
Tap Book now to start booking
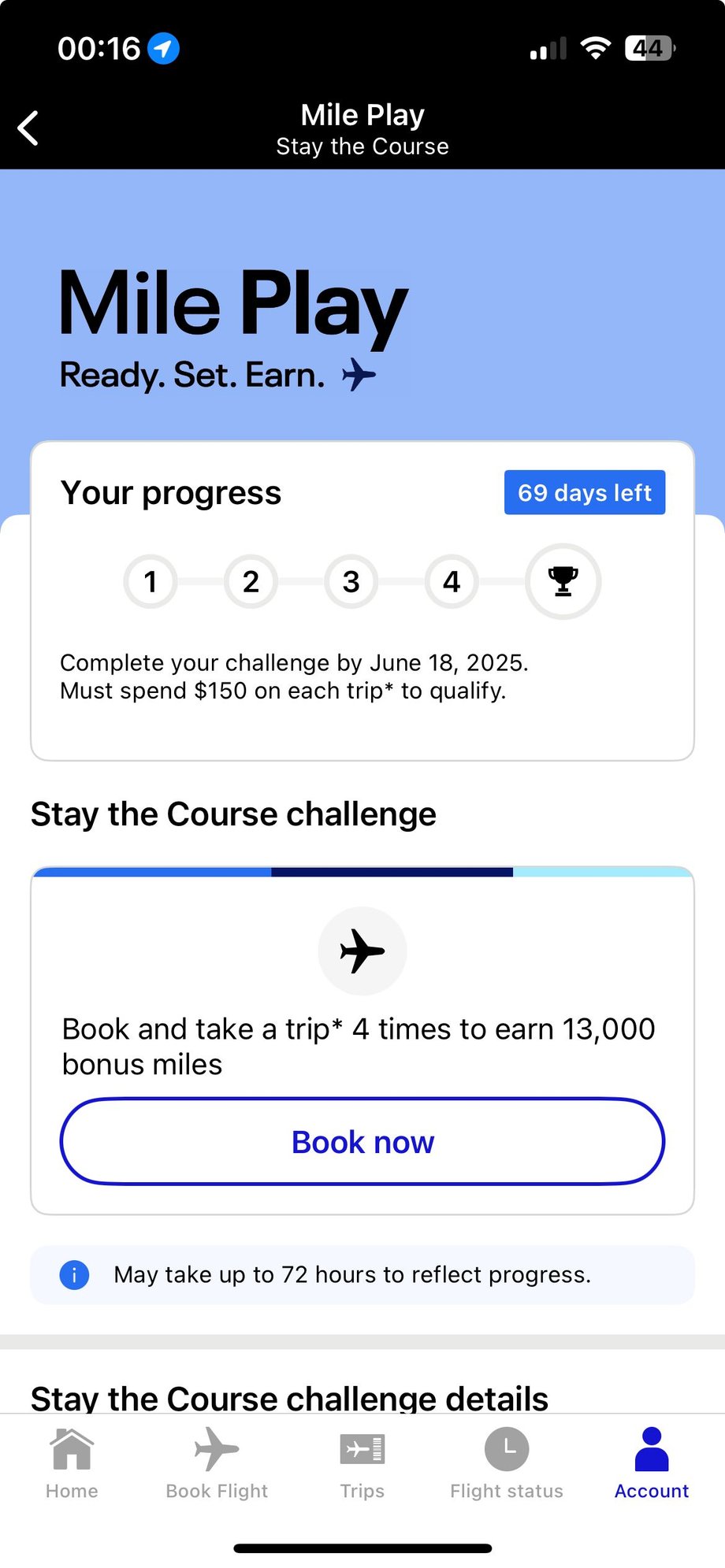[362, 1141]
